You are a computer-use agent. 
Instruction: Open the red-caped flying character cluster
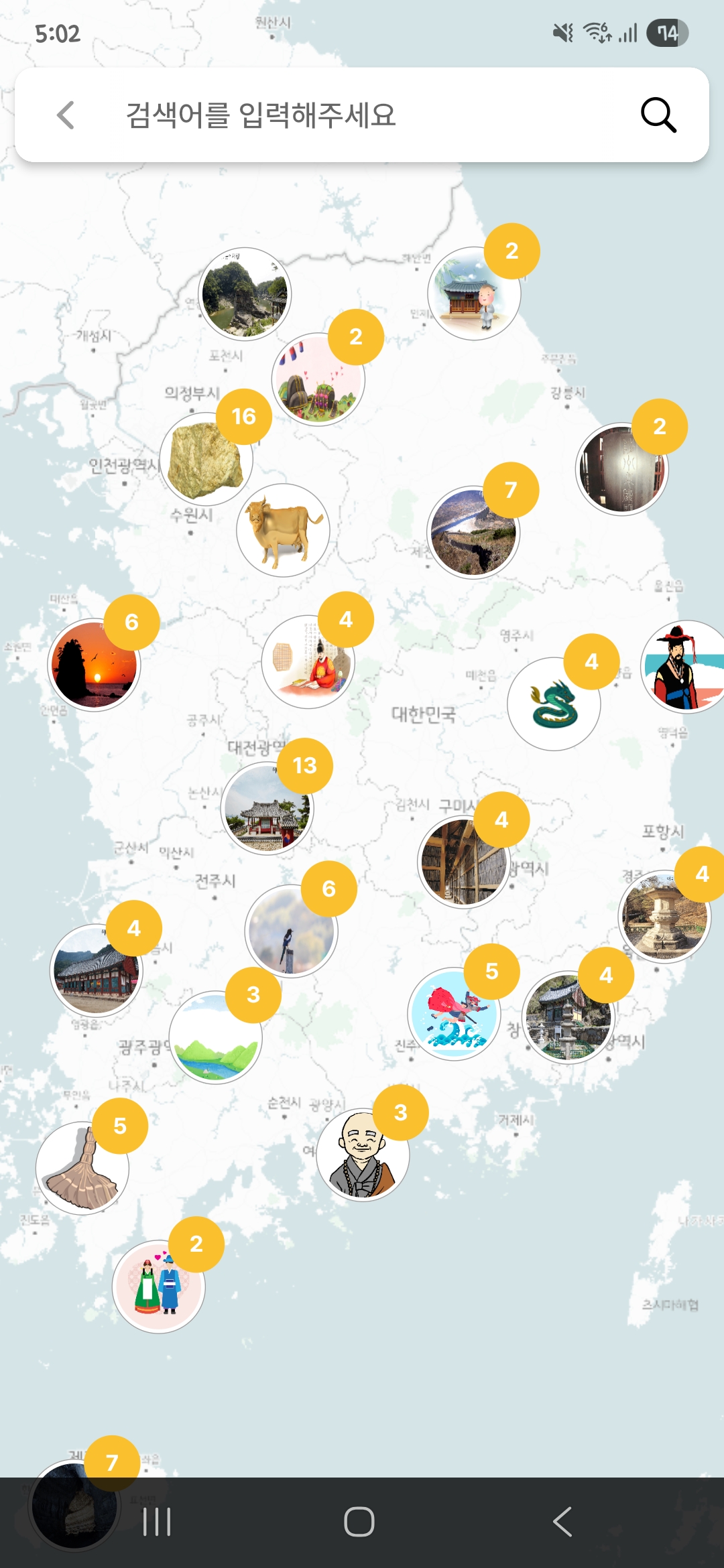click(x=454, y=1014)
